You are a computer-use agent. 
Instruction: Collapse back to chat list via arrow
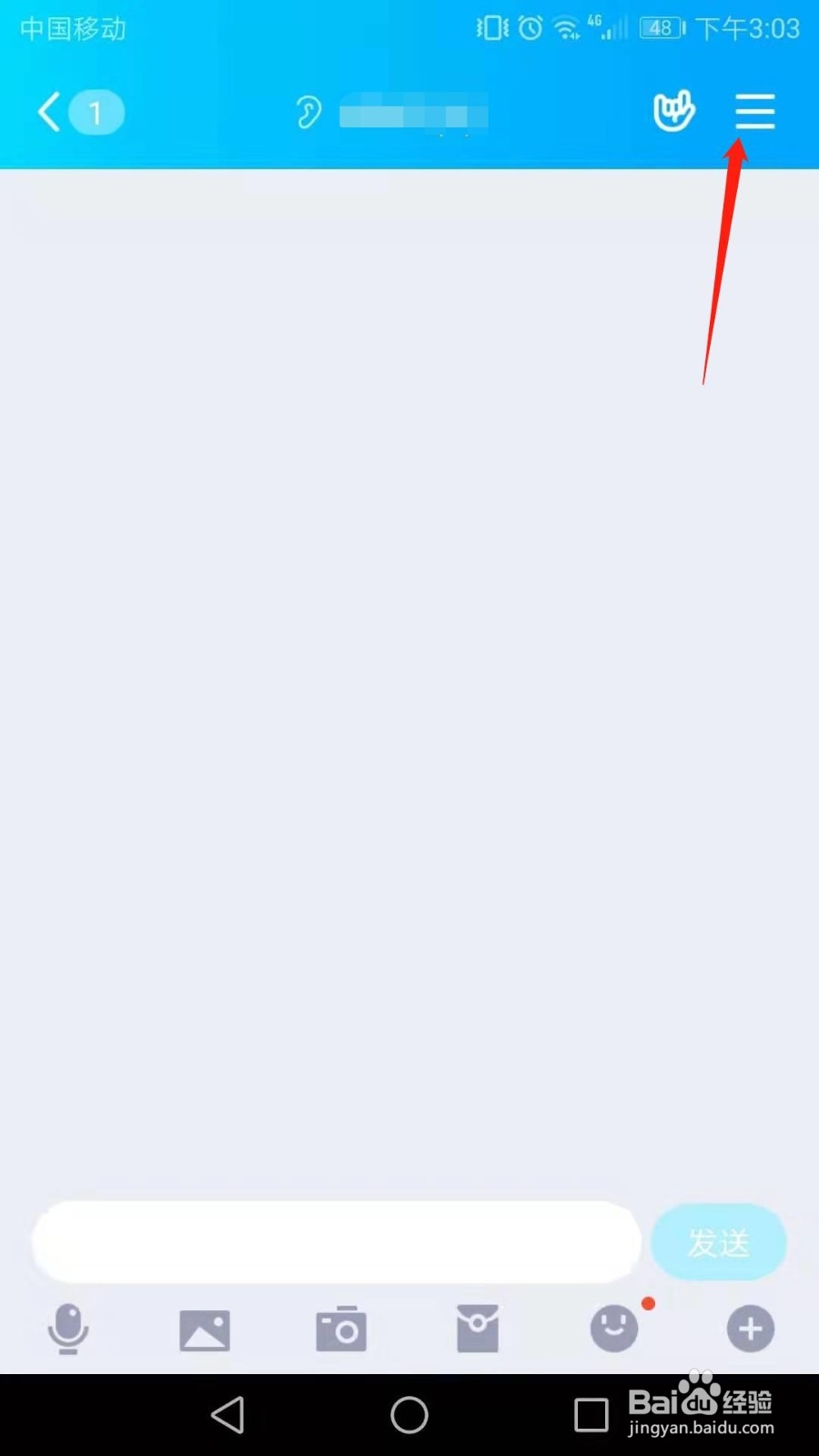(x=47, y=112)
